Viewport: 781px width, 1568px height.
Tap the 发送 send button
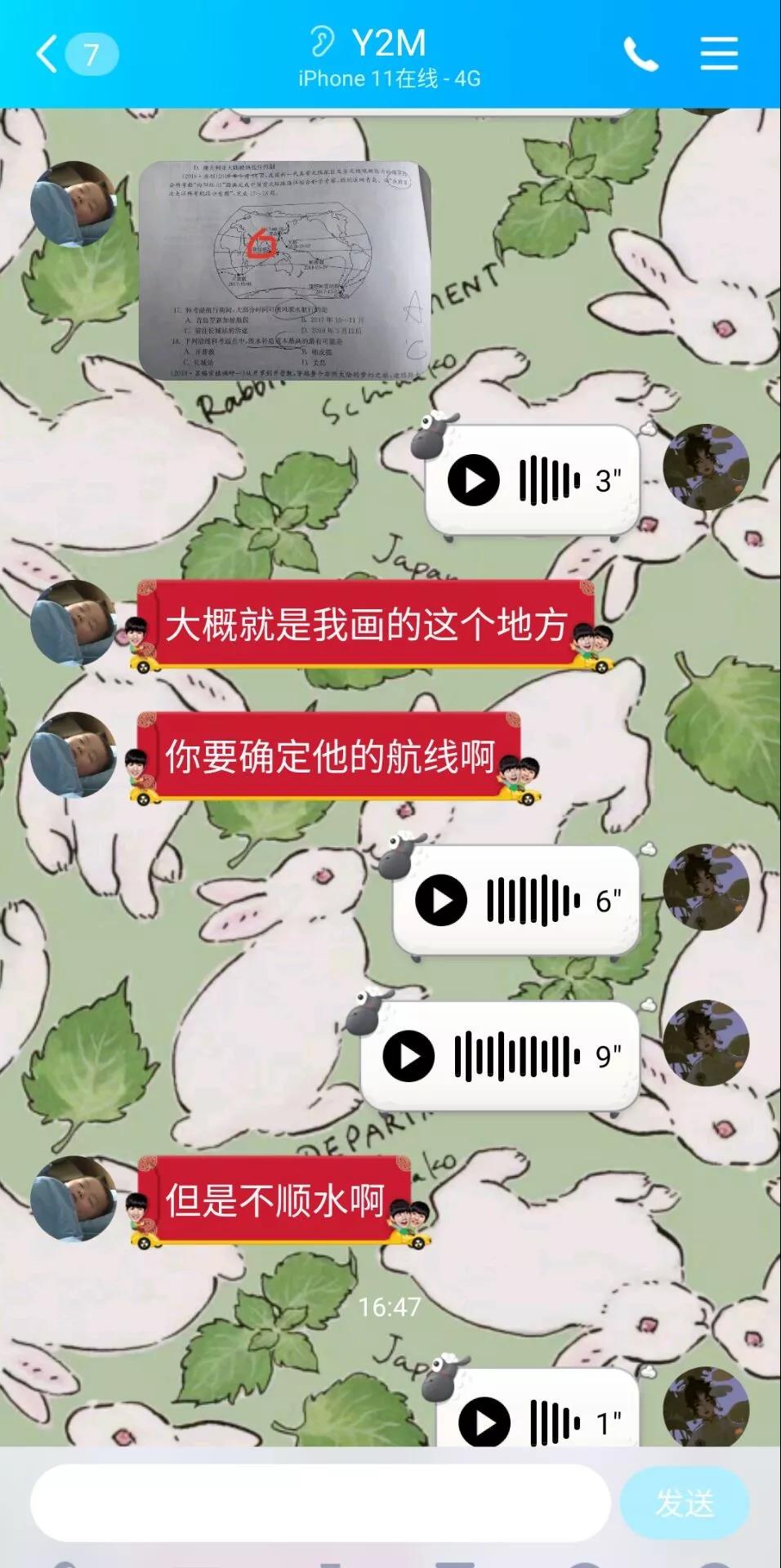click(684, 1503)
